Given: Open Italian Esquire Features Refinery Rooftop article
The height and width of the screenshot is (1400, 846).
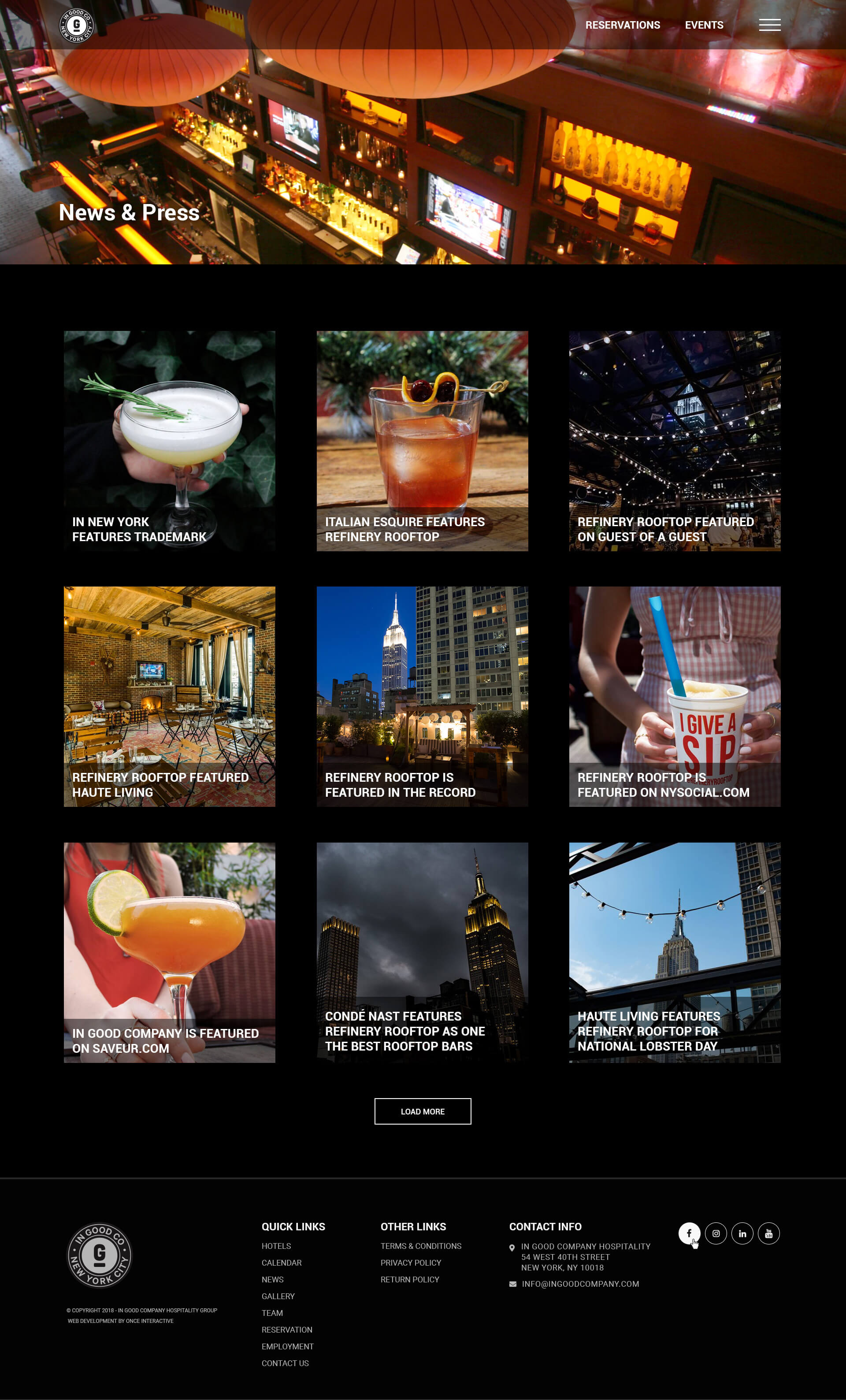Looking at the screenshot, I should (x=422, y=441).
